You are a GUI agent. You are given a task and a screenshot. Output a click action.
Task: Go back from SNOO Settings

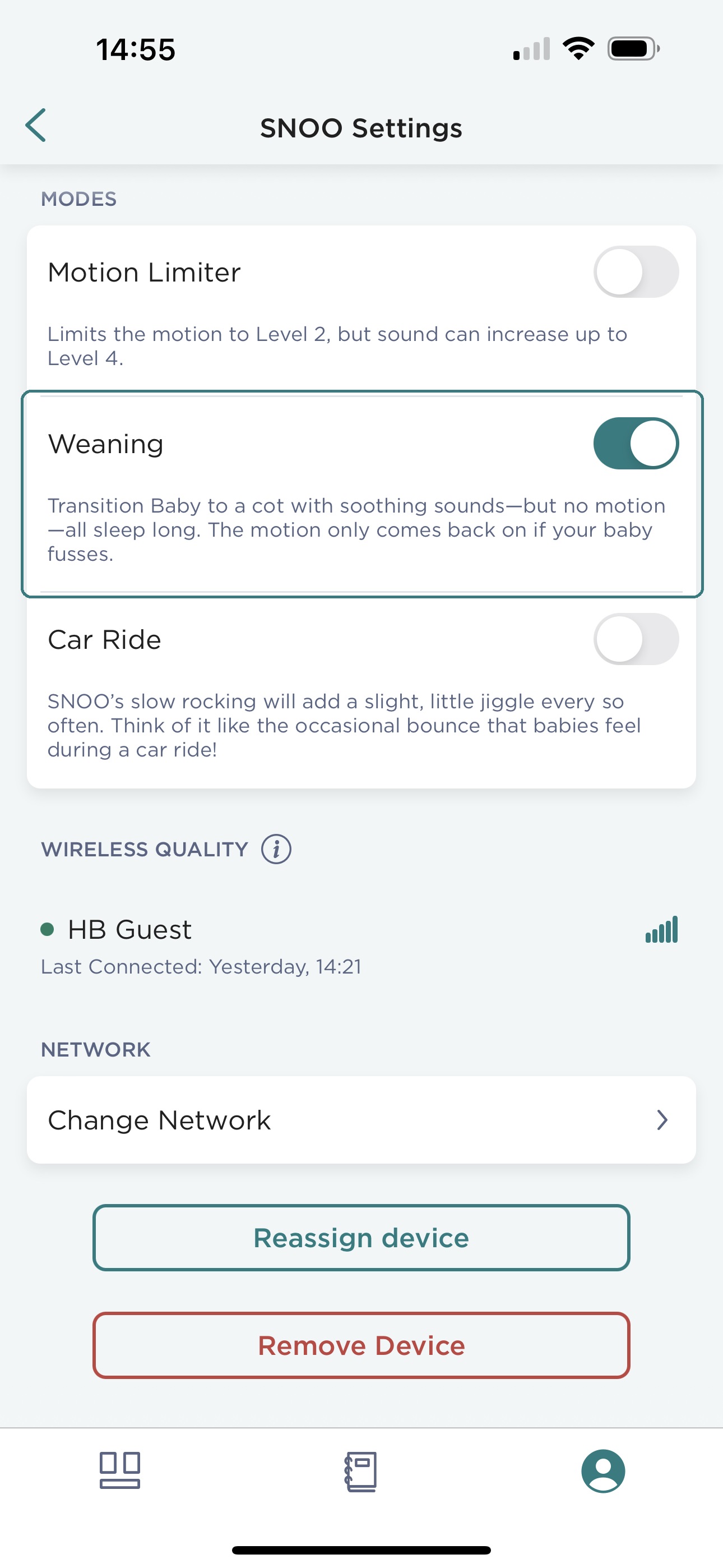36,126
